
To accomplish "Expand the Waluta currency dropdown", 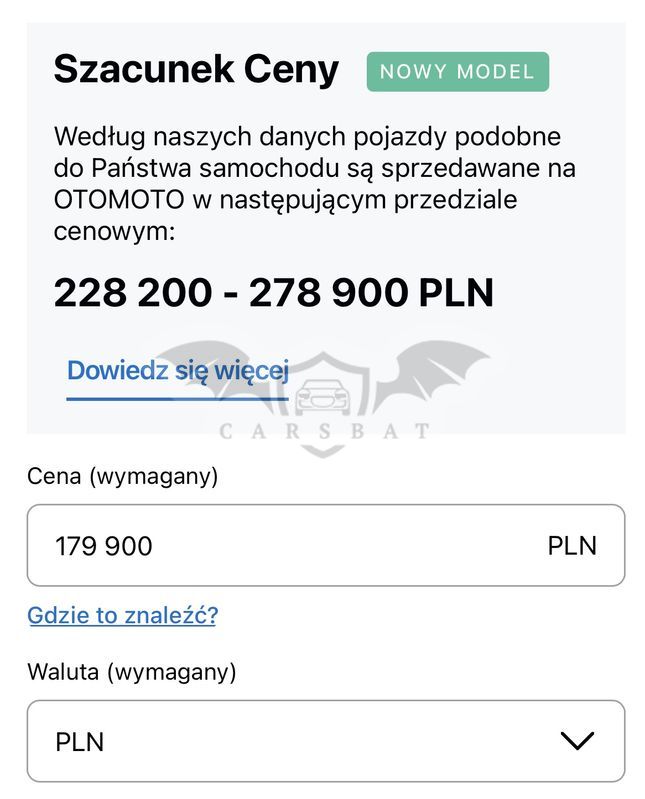I will pyautogui.click(x=326, y=741).
